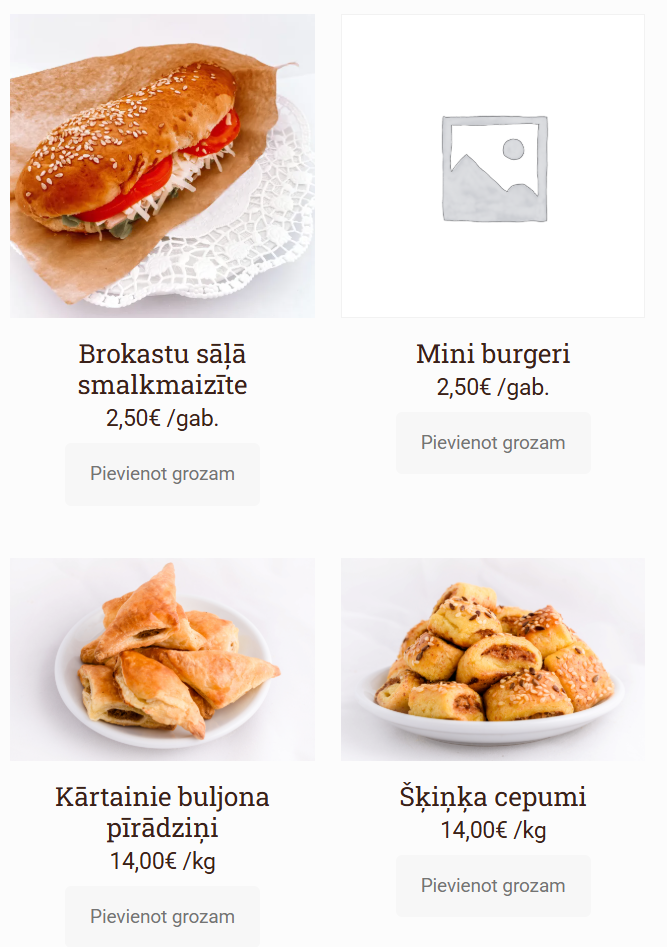View the Kārtainie buljona pīrādziņi product photo

(x=162, y=660)
